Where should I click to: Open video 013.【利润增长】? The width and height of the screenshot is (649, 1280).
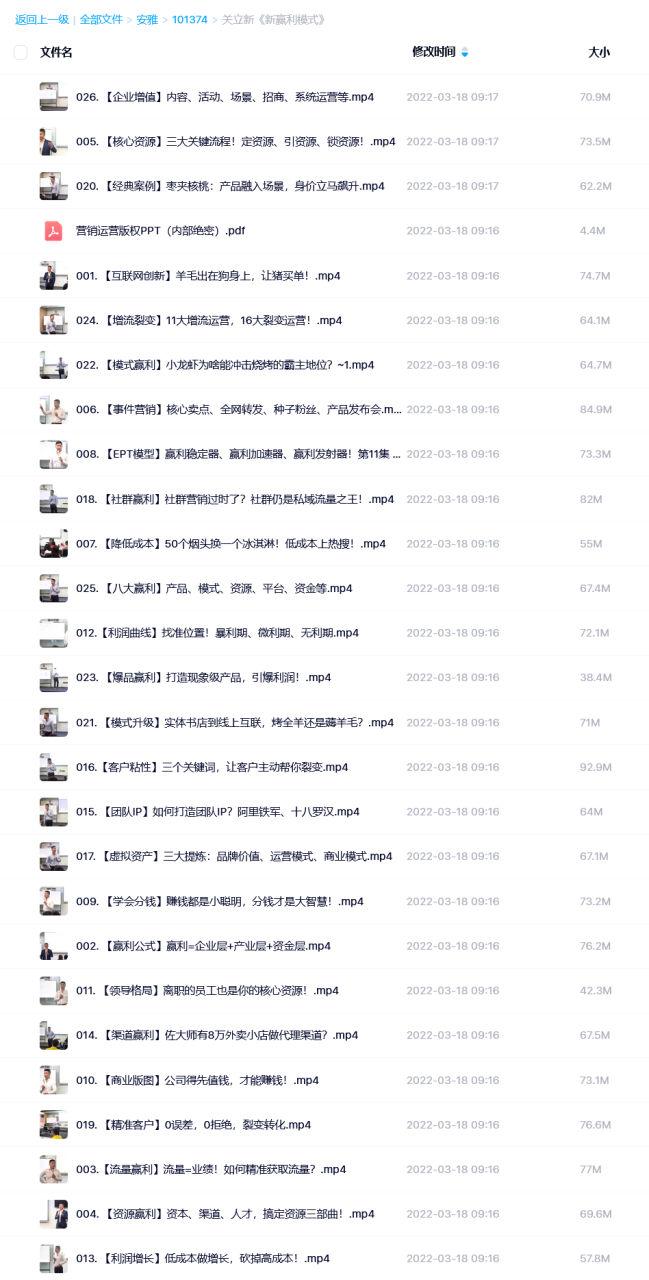(x=203, y=1258)
